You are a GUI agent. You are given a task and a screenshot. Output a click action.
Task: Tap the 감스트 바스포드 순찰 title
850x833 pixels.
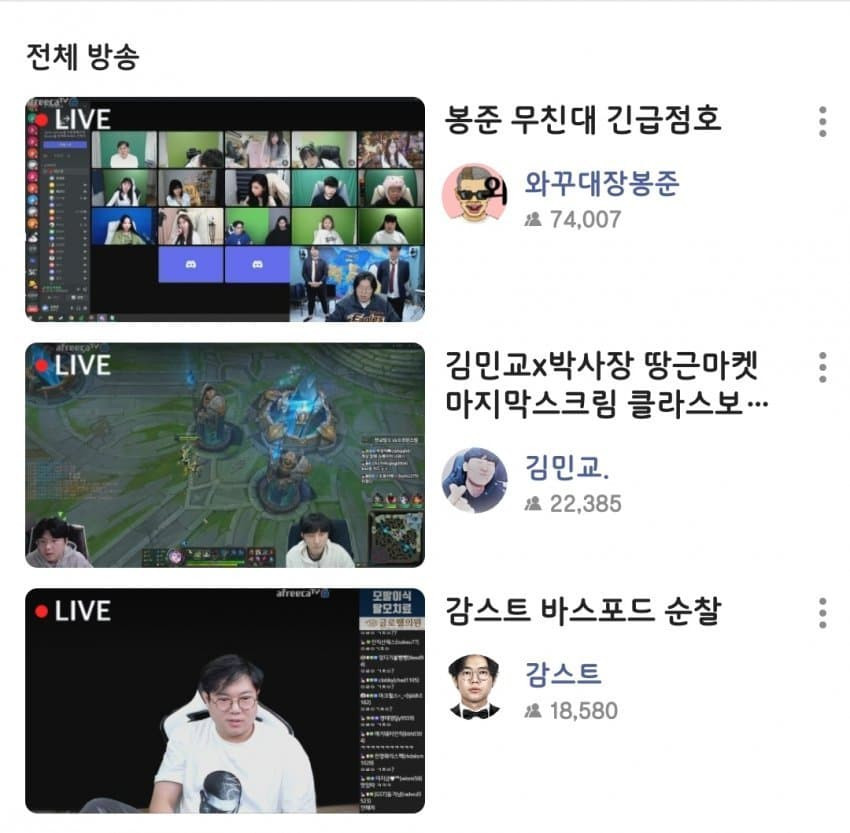[x=582, y=611]
